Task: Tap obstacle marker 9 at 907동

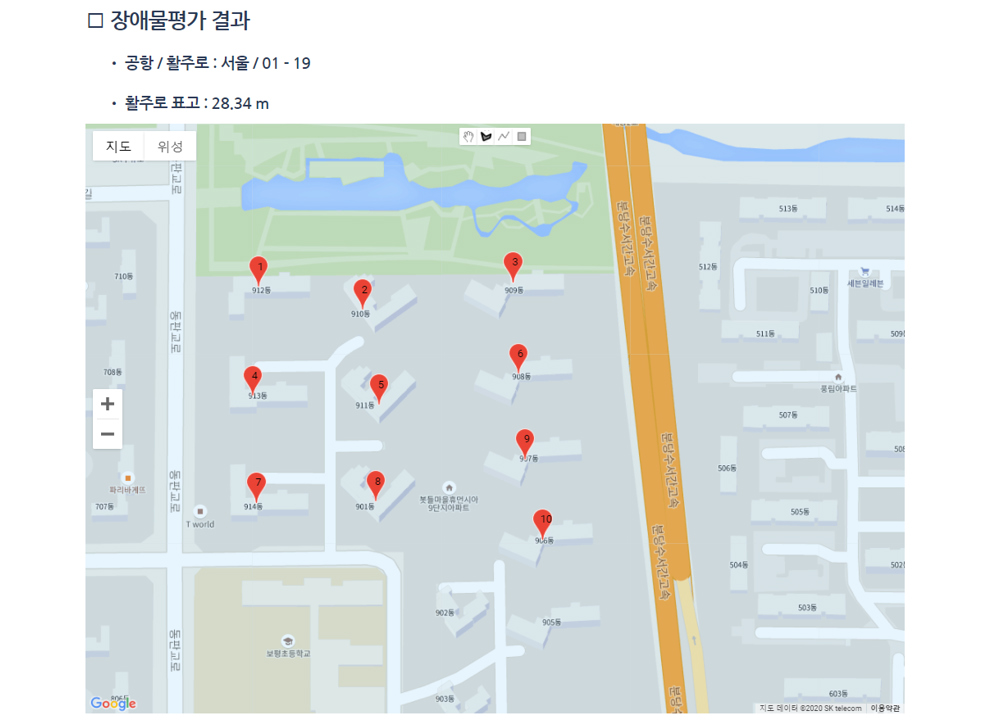Action: pyautogui.click(x=525, y=440)
